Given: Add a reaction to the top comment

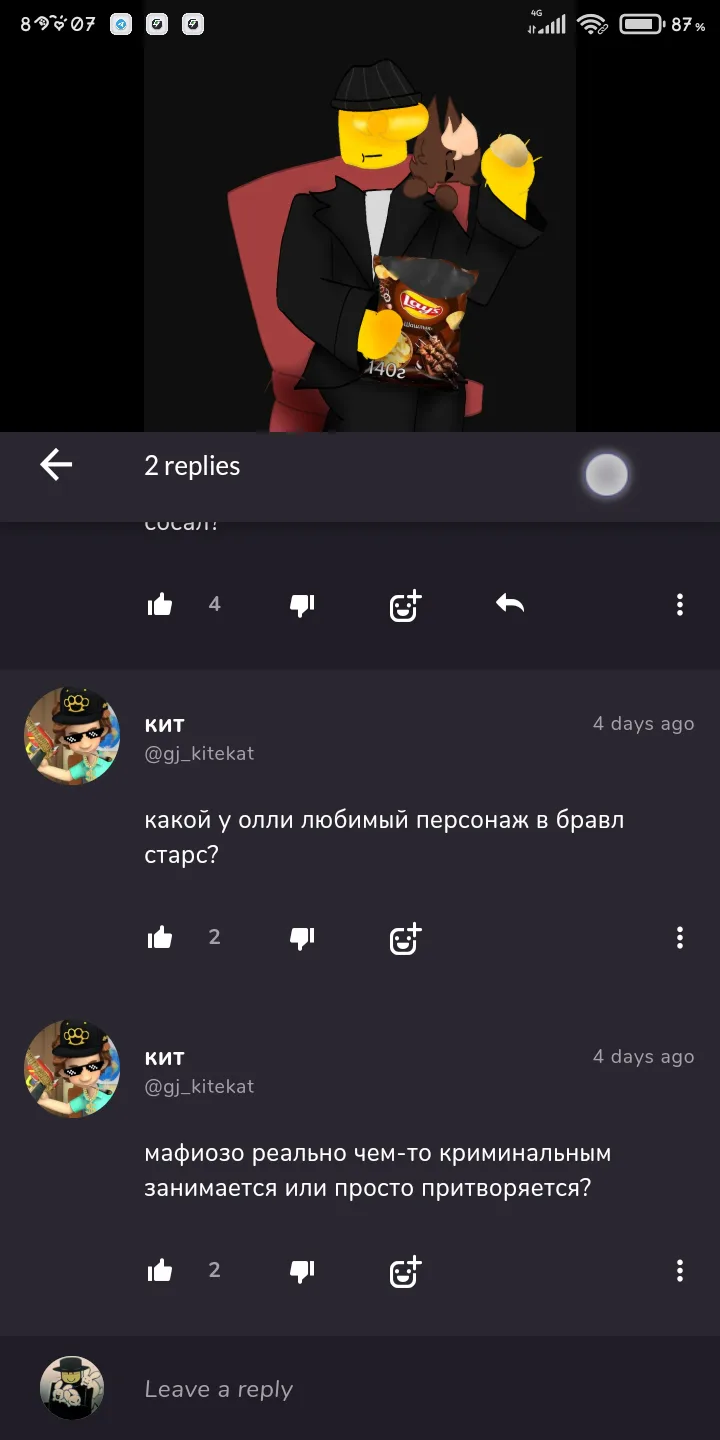Looking at the screenshot, I should [x=405, y=604].
